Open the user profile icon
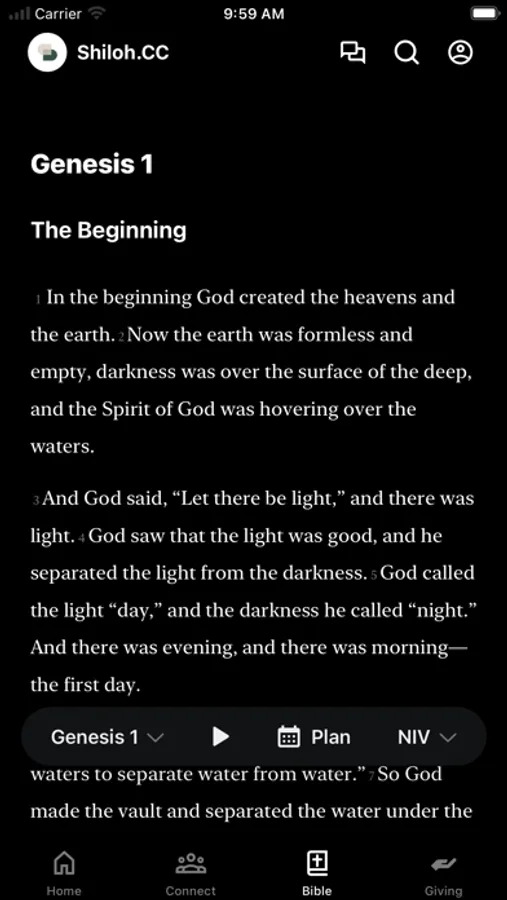Image resolution: width=507 pixels, height=900 pixels. click(x=460, y=53)
